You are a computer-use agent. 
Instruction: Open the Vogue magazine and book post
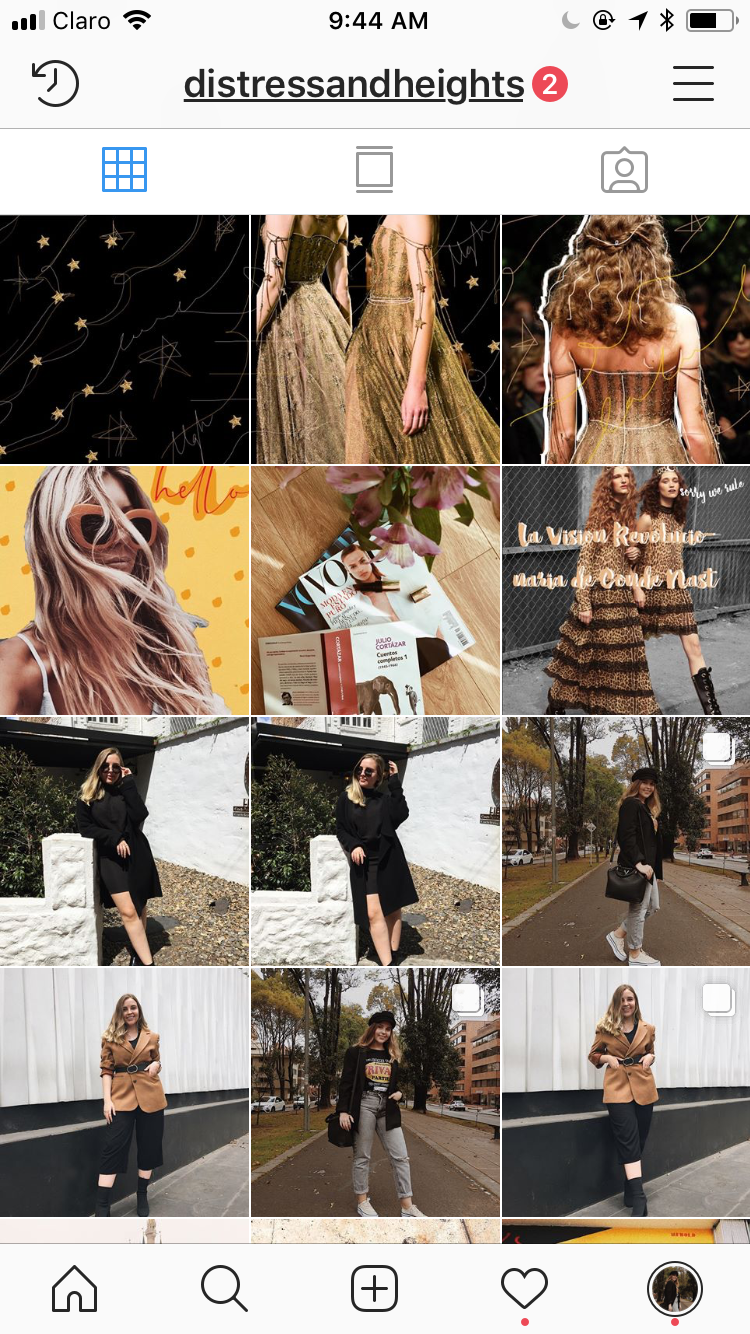pyautogui.click(x=375, y=590)
